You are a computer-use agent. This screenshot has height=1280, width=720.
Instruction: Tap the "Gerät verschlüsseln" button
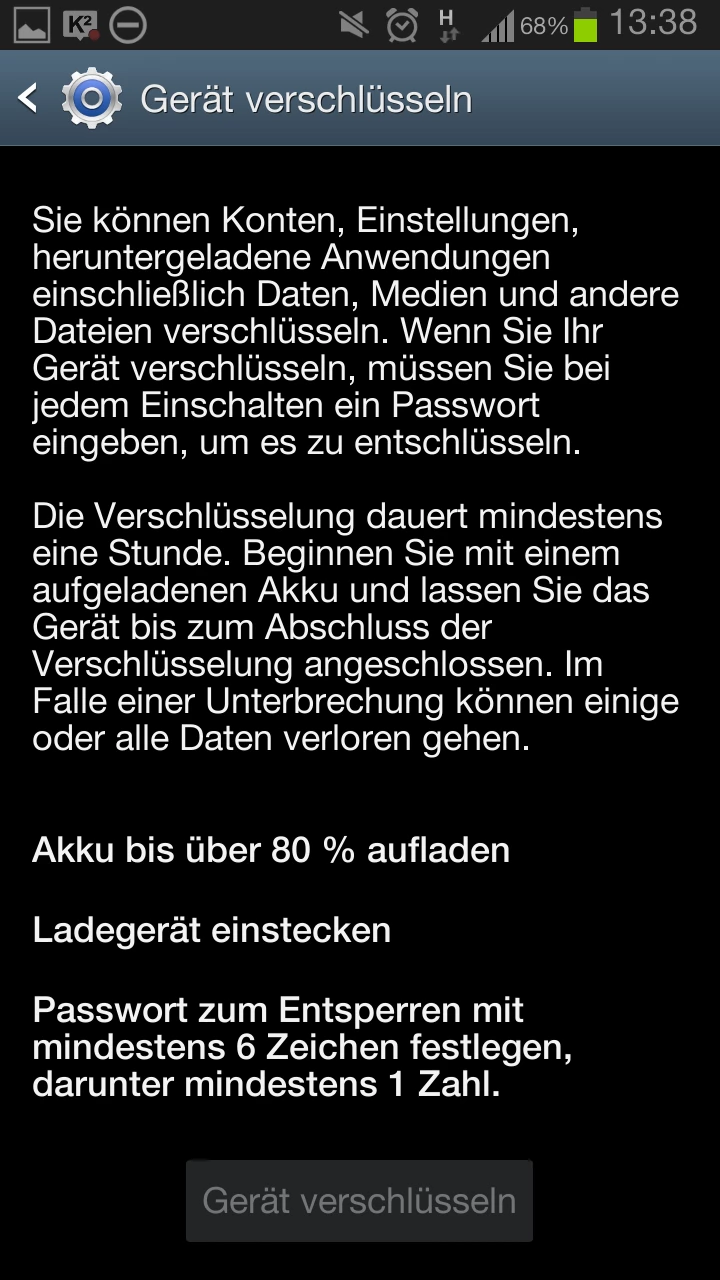pos(359,1200)
